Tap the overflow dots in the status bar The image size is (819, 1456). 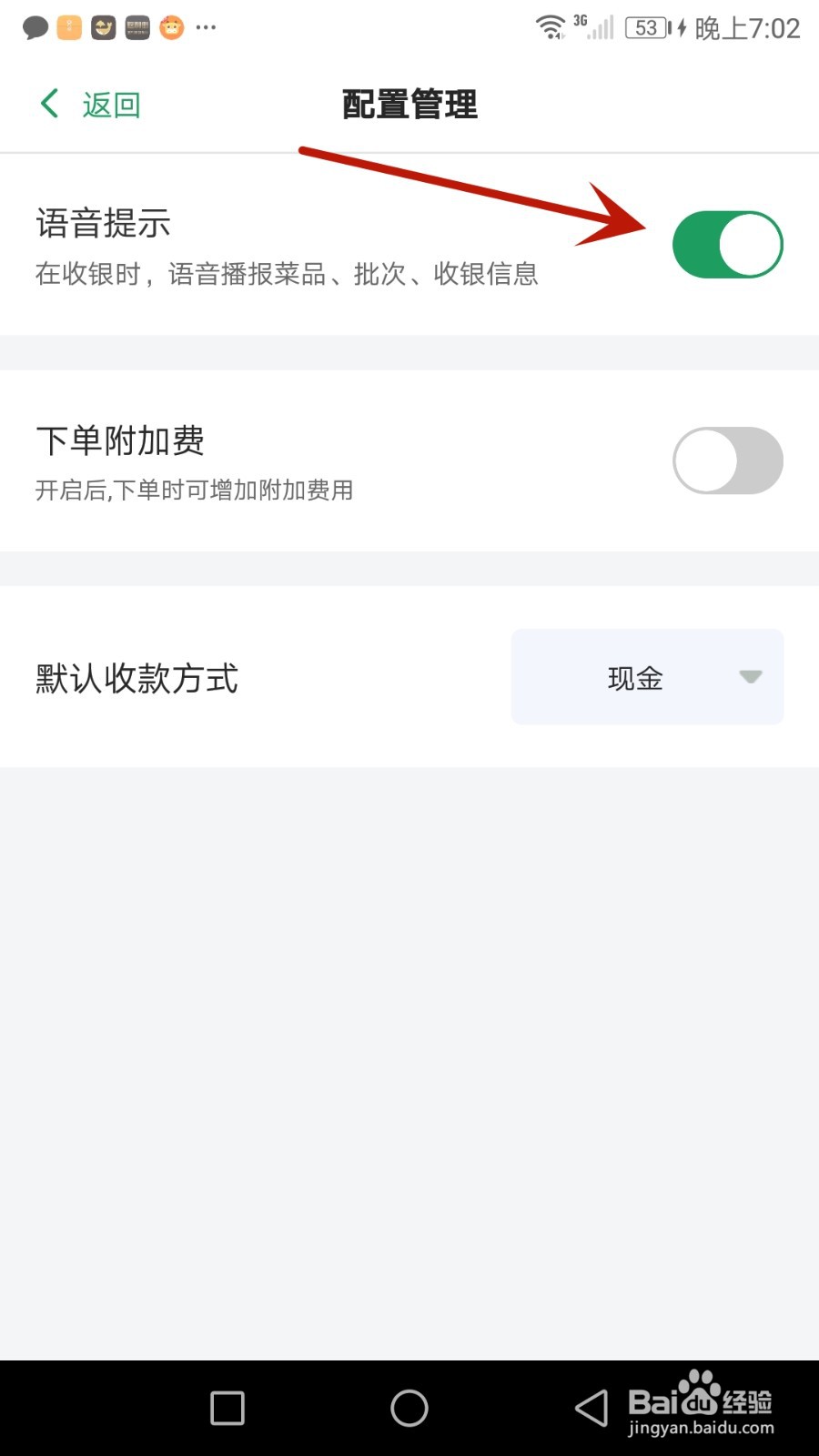206,27
